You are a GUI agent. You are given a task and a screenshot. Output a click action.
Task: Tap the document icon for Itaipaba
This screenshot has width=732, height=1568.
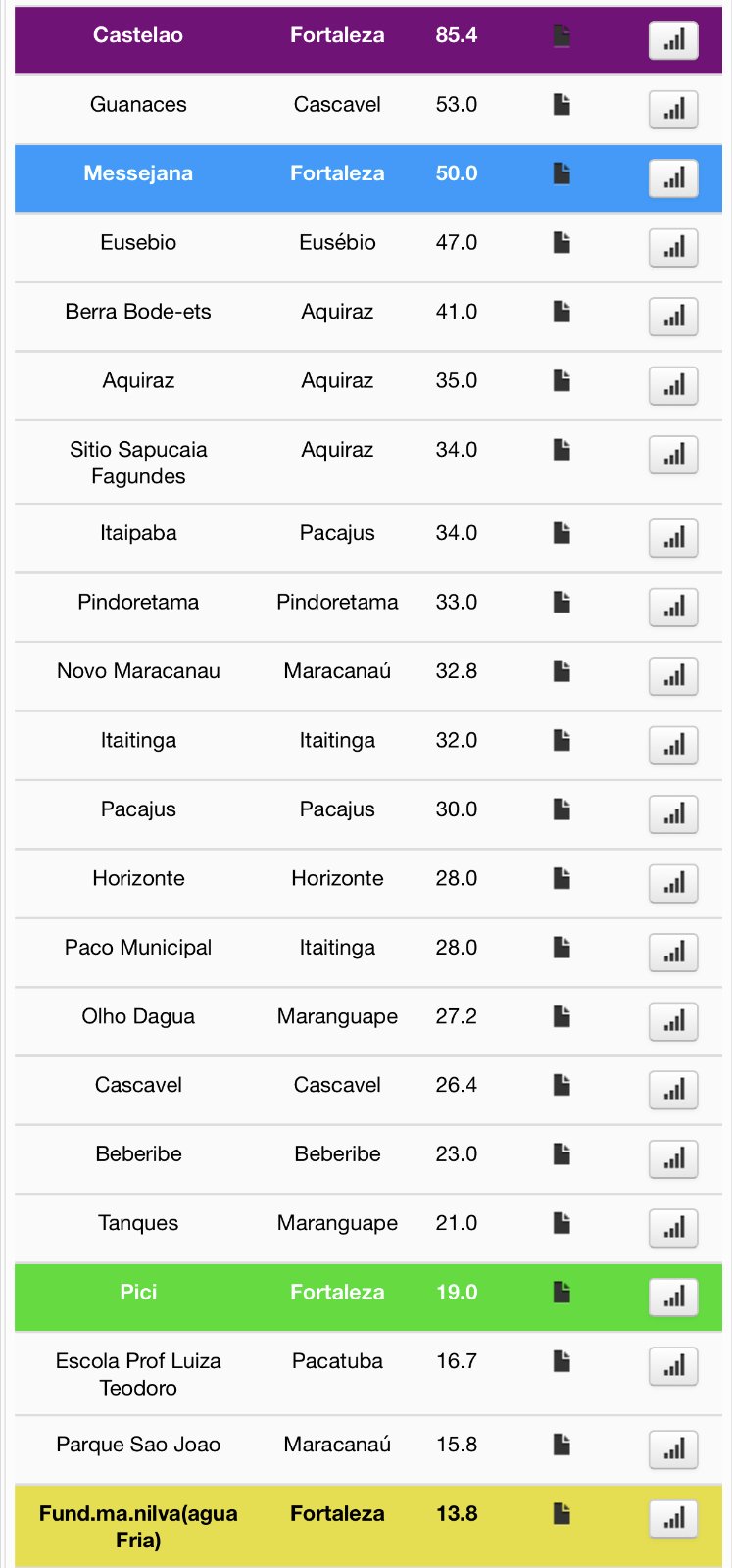pyautogui.click(x=561, y=532)
